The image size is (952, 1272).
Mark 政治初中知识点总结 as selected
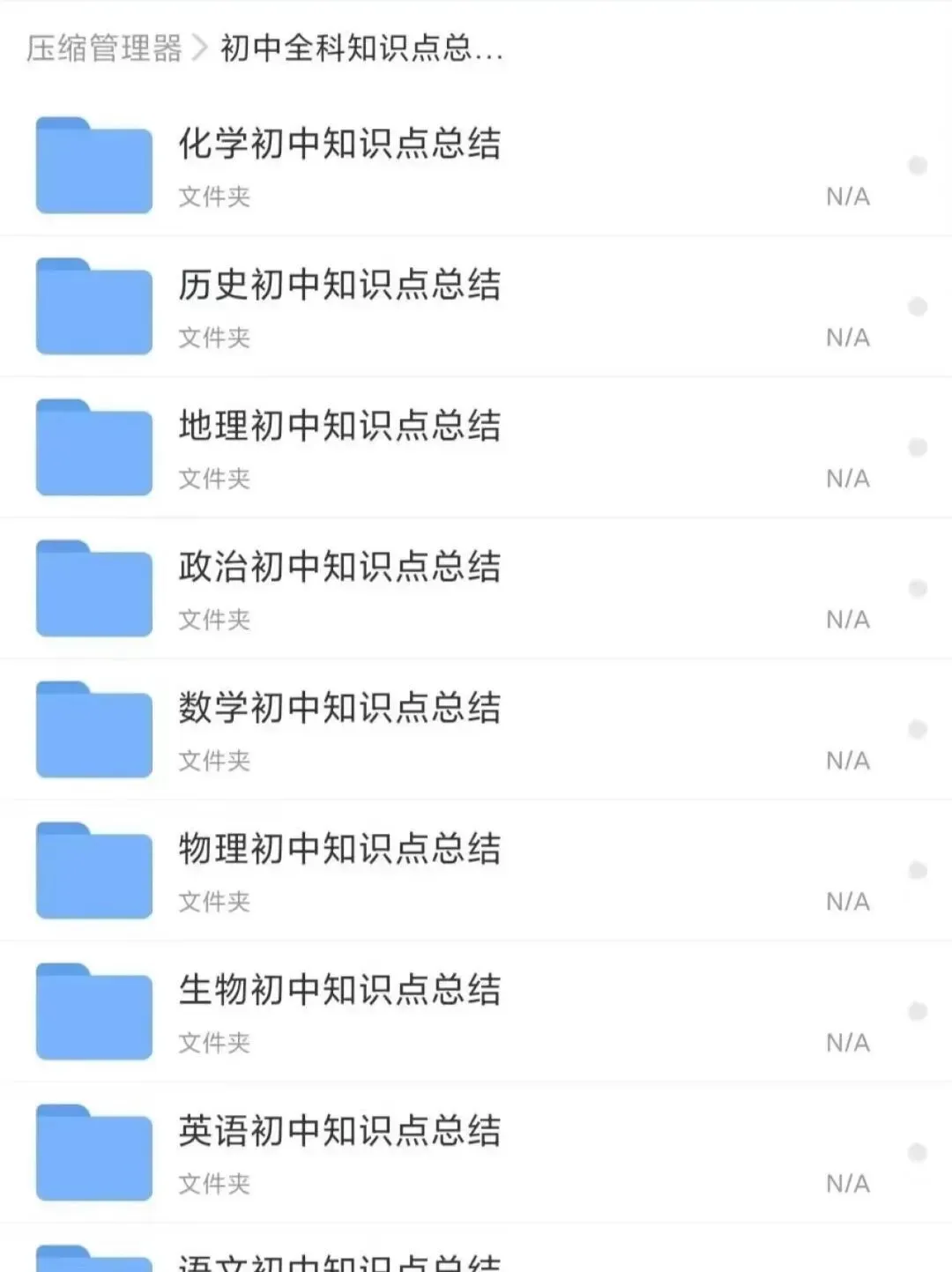click(918, 589)
